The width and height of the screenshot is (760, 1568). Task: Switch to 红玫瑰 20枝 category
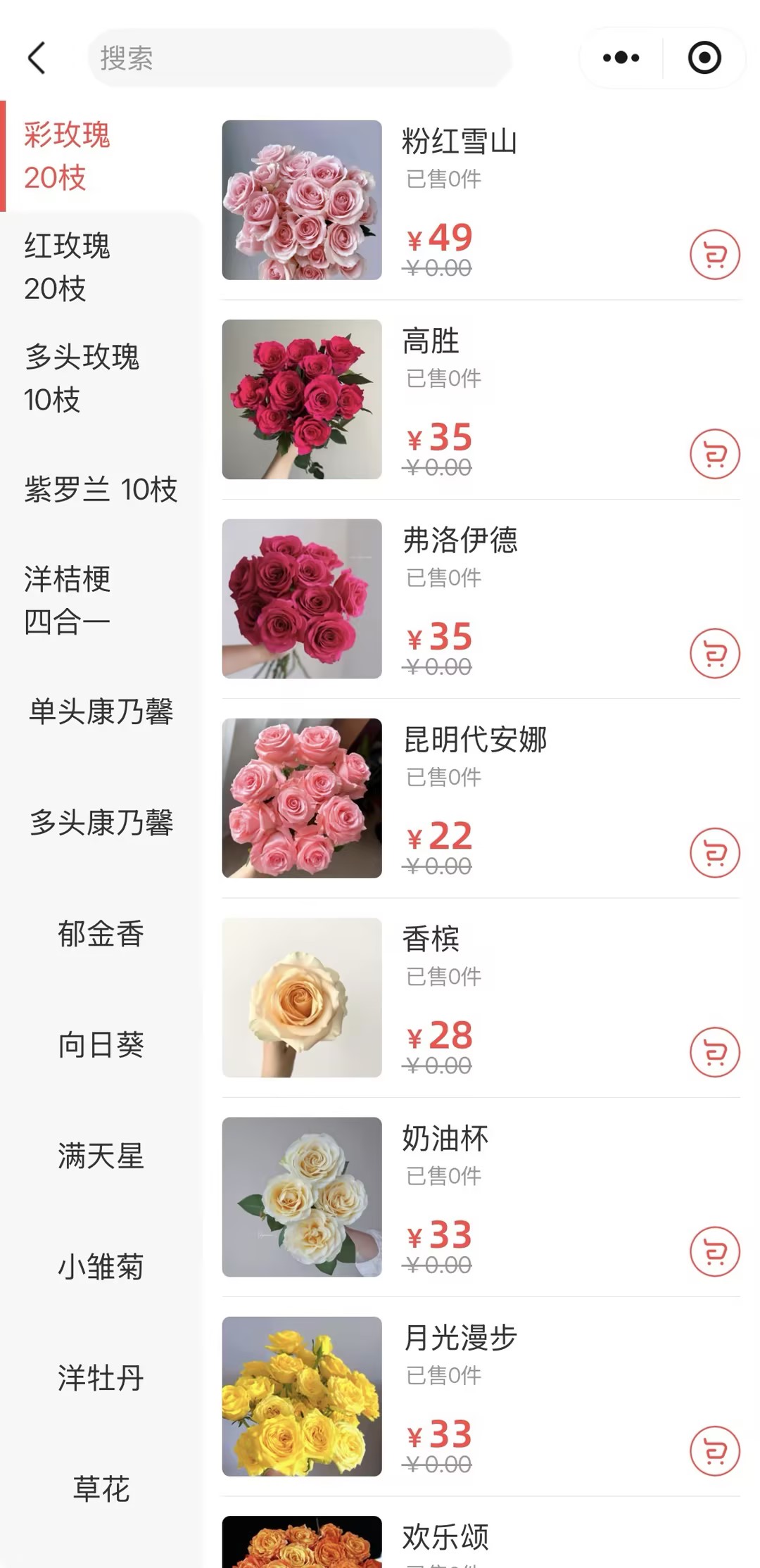click(x=68, y=267)
